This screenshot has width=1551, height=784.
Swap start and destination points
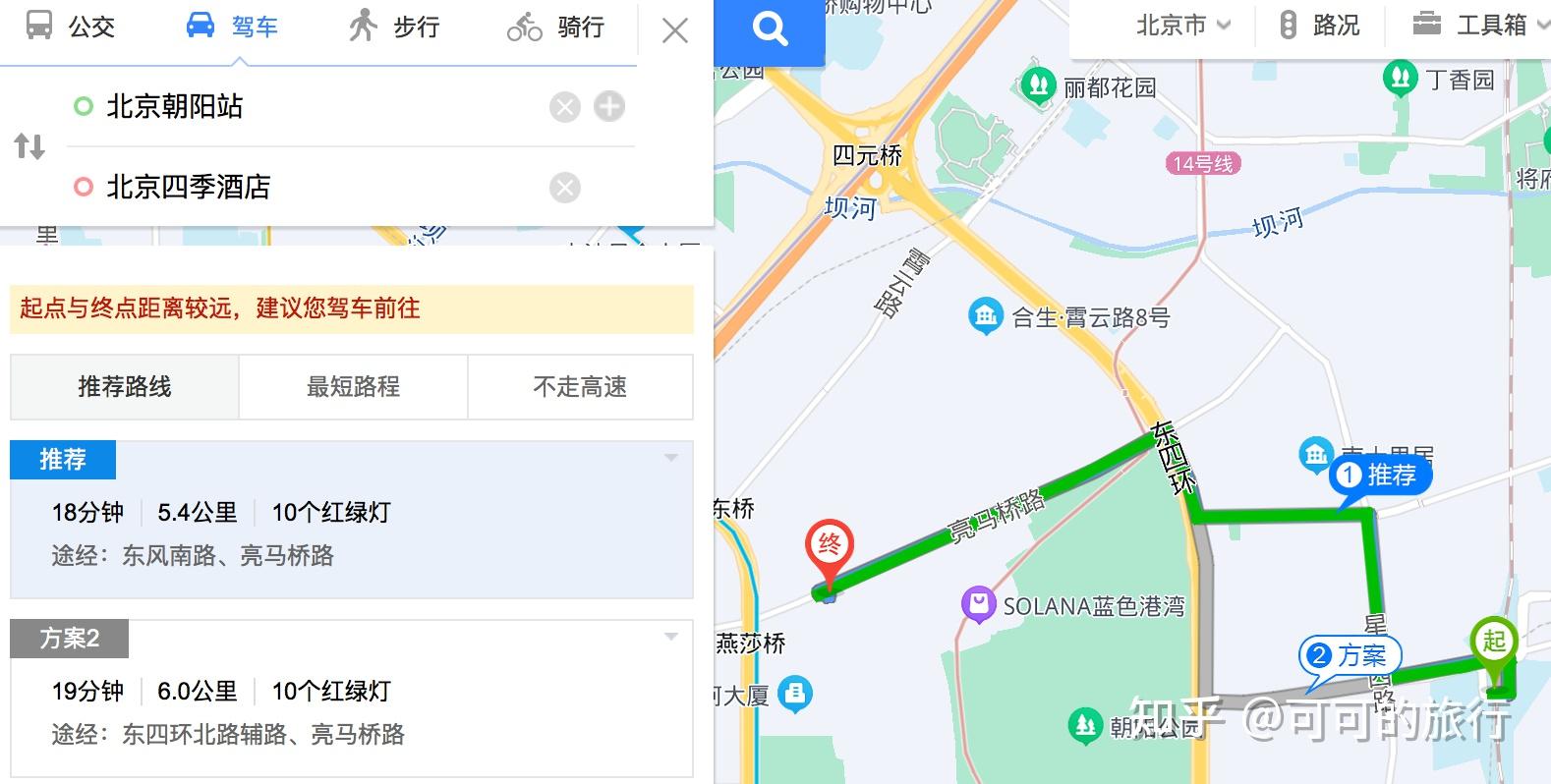[29, 146]
